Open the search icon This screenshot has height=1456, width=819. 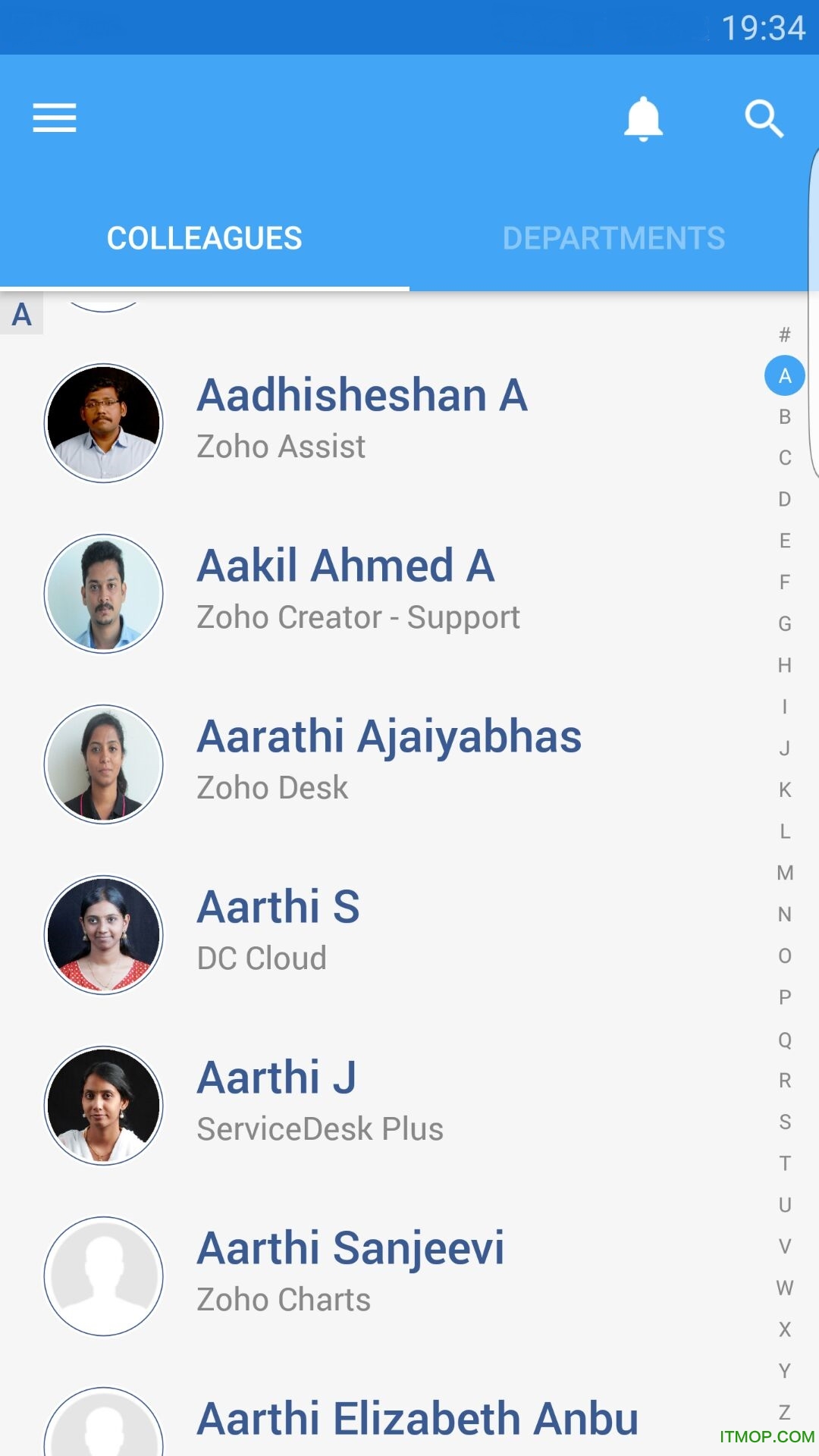click(x=763, y=119)
